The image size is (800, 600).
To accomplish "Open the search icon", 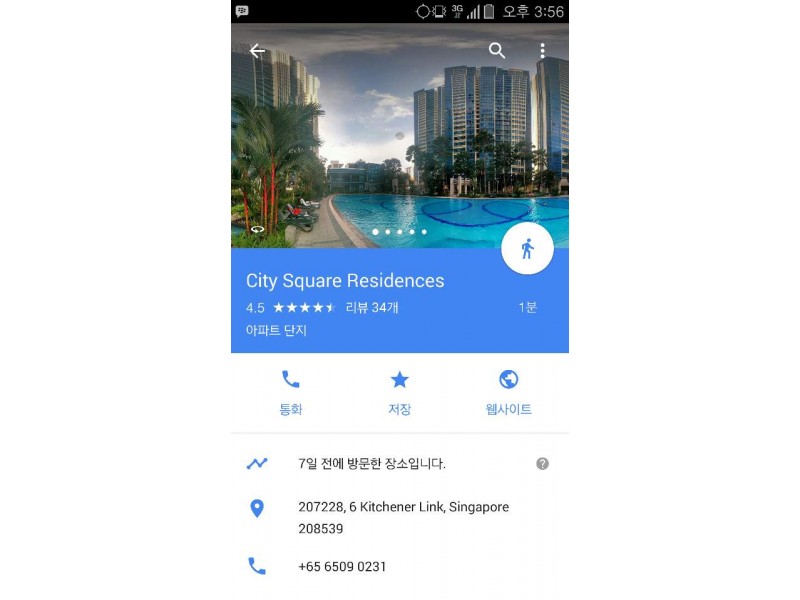I will 497,51.
